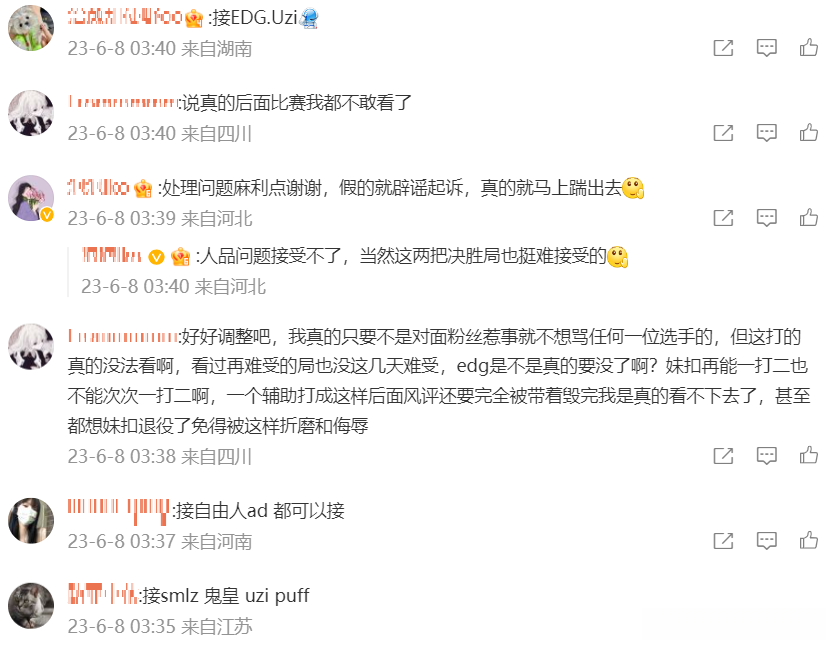Like the long 好好调整吧 comment
The width and height of the screenshot is (839, 654).
pos(808,456)
